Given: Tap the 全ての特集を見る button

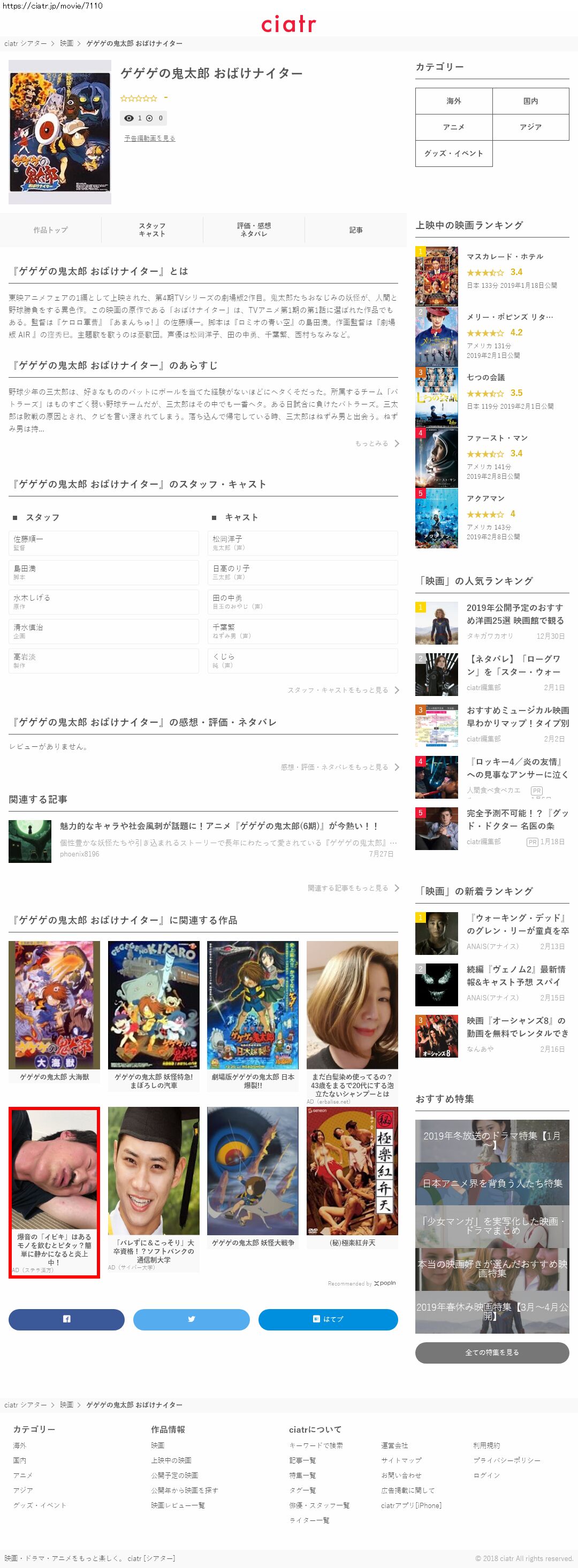Looking at the screenshot, I should (x=491, y=1352).
